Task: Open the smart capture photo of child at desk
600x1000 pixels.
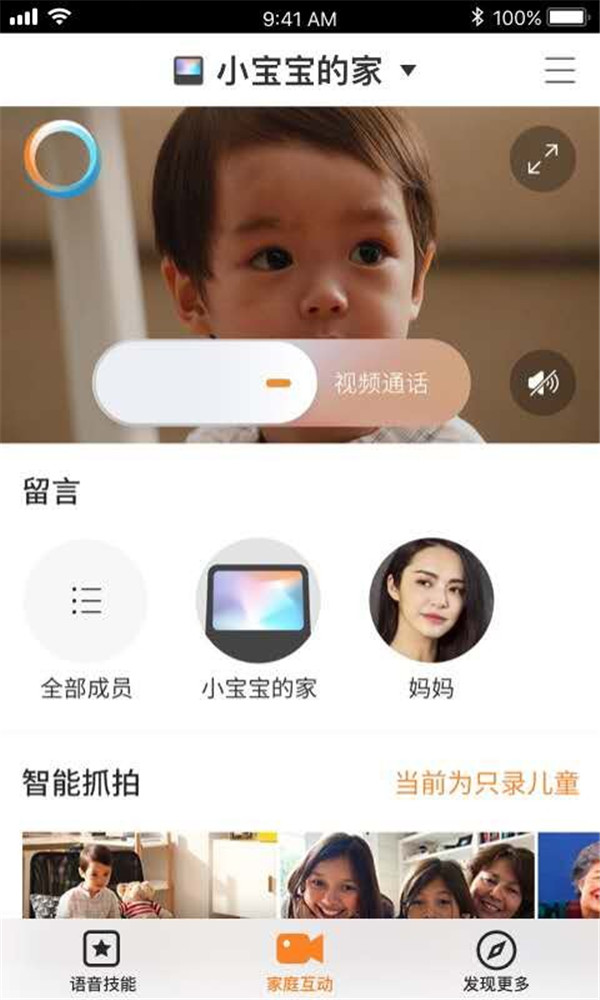Action: (150, 875)
